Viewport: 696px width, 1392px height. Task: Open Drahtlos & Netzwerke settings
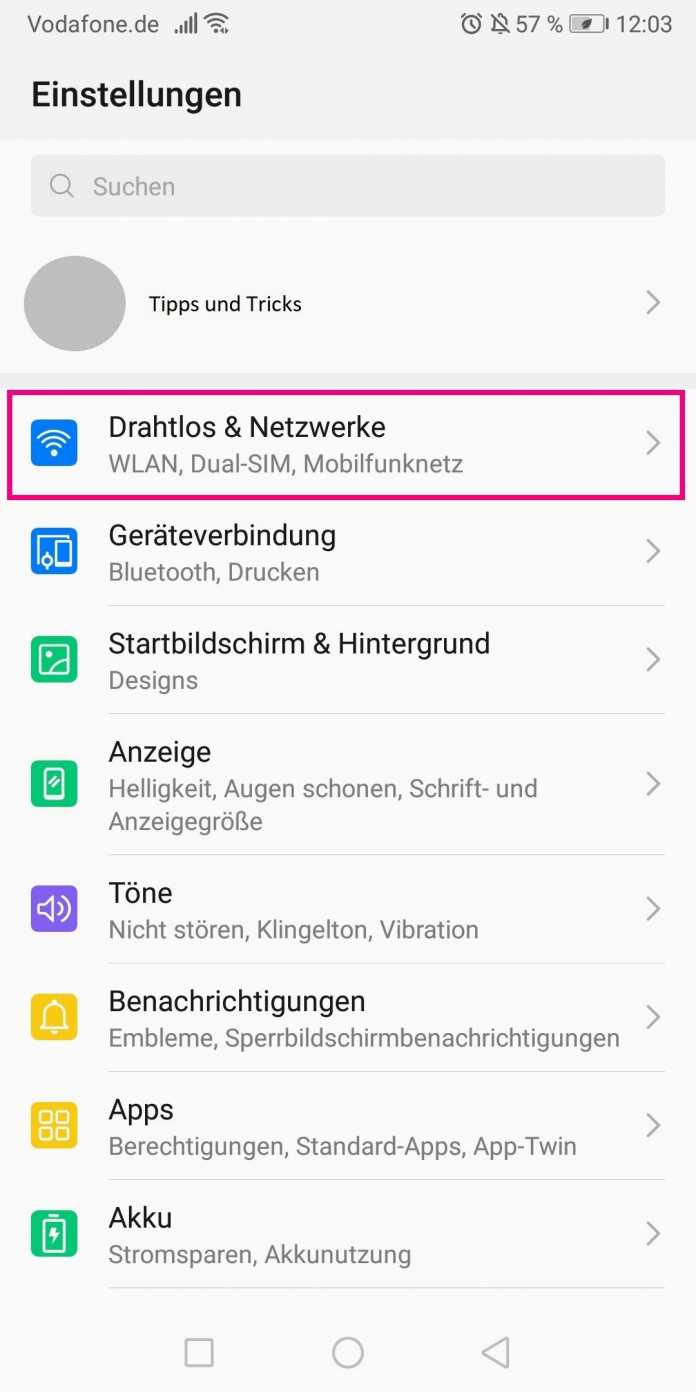(347, 444)
